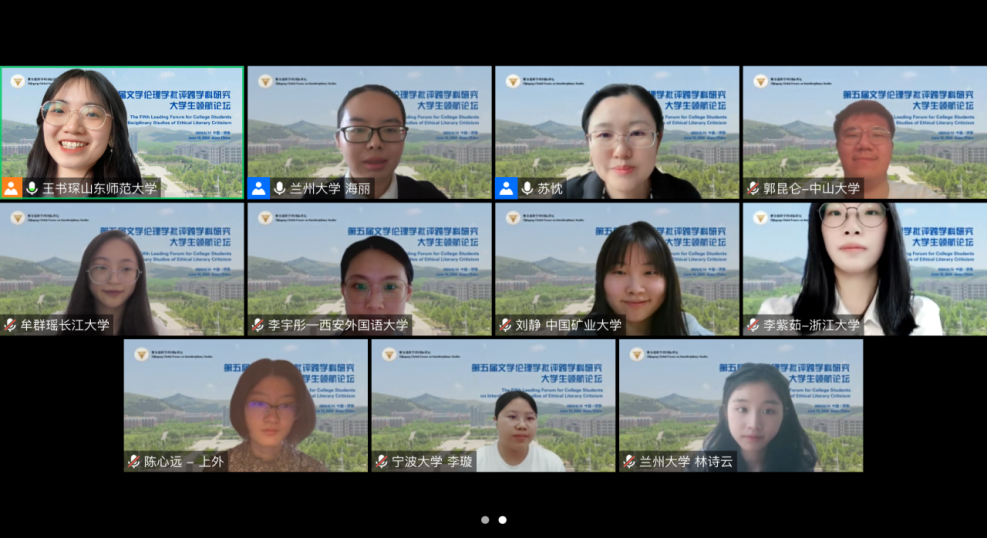Select 宁波大学 李璇's video tile
The image size is (987, 538).
point(493,405)
